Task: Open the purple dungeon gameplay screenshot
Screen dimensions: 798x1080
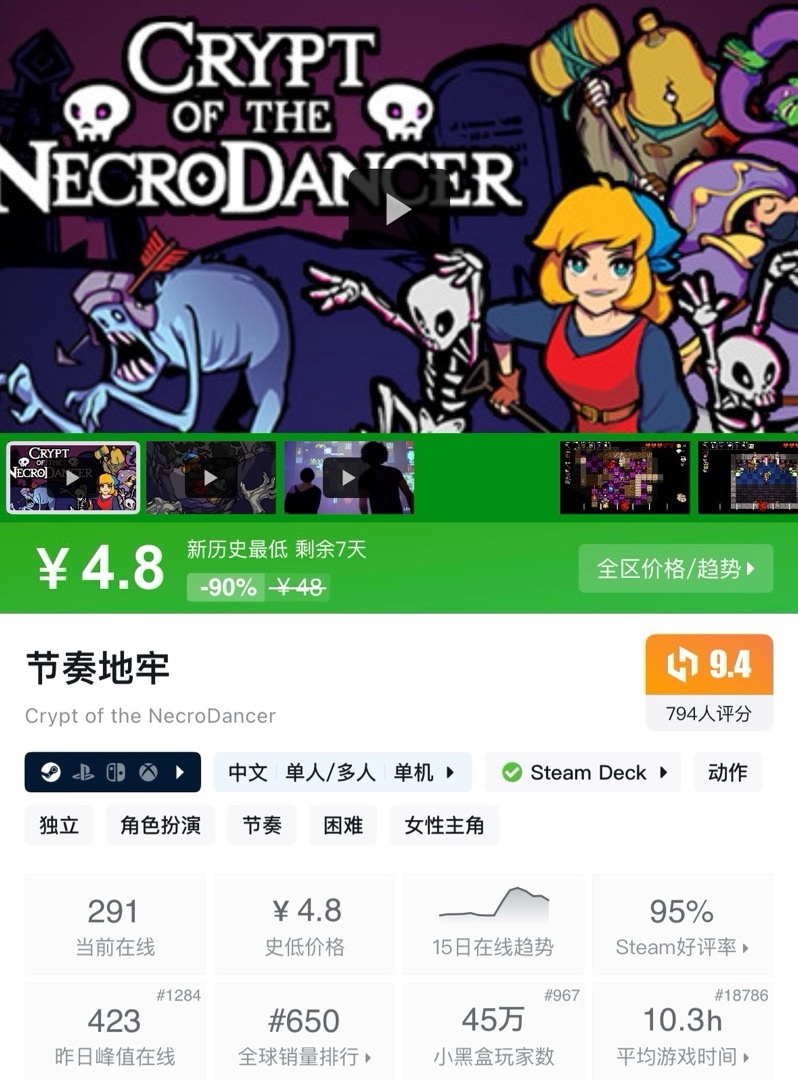Action: (625, 478)
